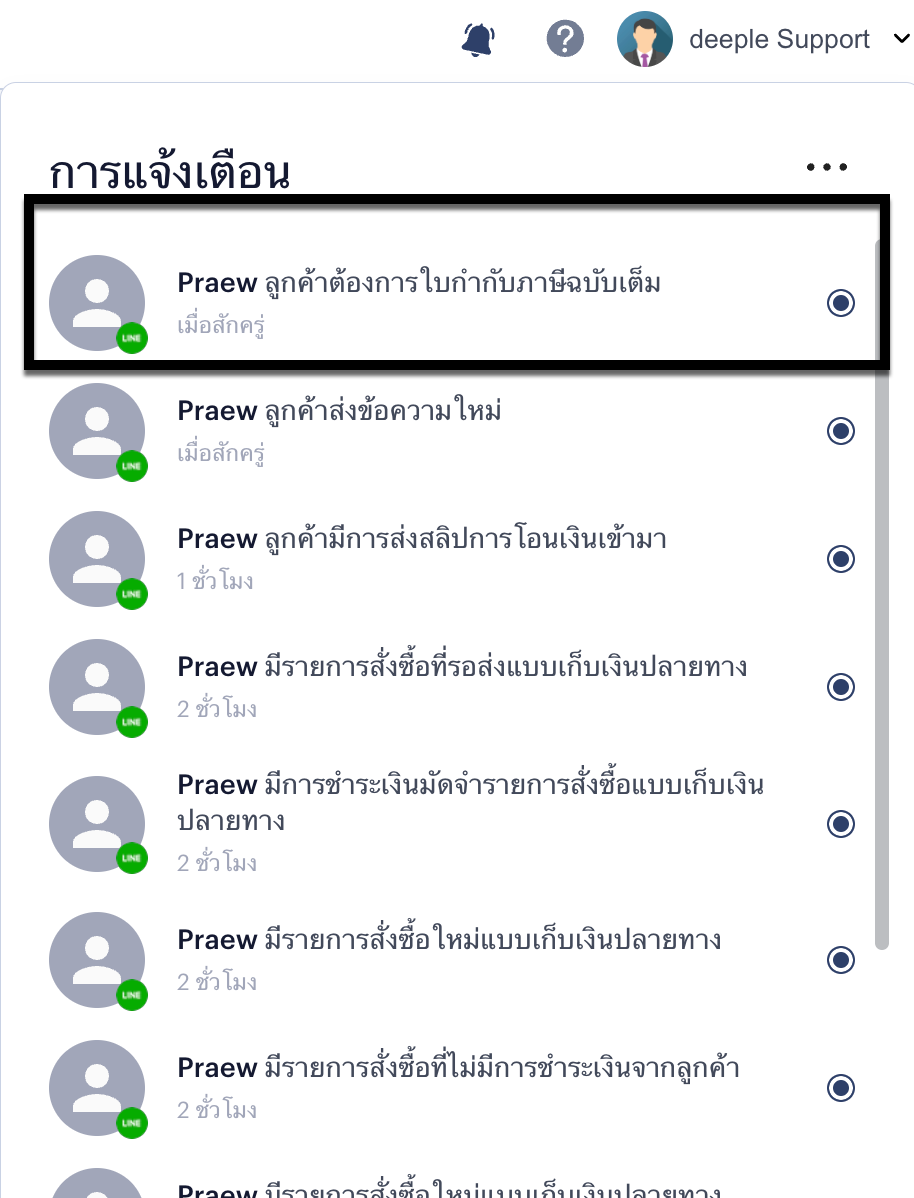
Task: Open notification ลูกค้าต้องการใบกำกับภาษีฉบับเต็ม
Action: (419, 283)
